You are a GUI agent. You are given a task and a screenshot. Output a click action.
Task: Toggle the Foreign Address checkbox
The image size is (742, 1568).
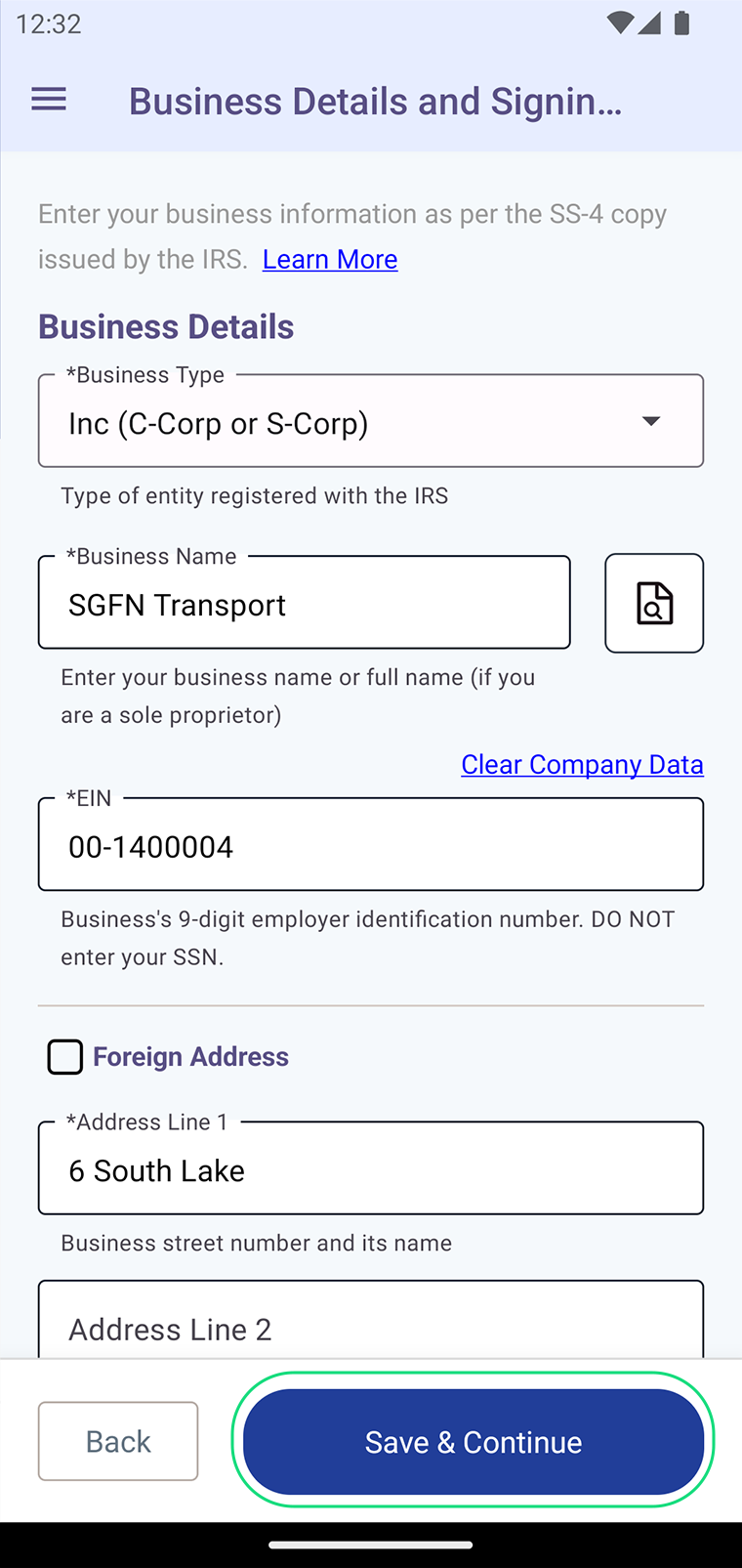(64, 1056)
